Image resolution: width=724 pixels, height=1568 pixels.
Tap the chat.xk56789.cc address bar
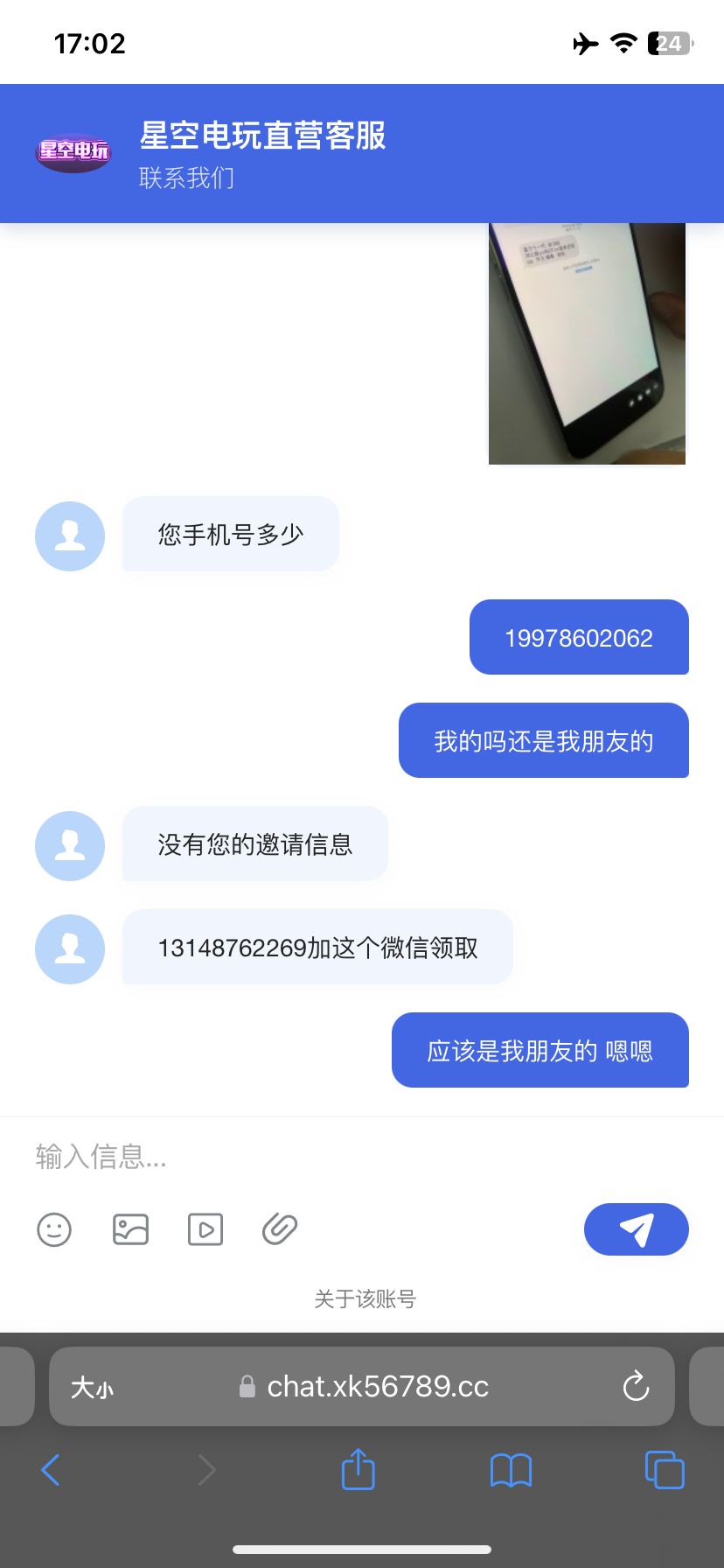click(x=377, y=1387)
